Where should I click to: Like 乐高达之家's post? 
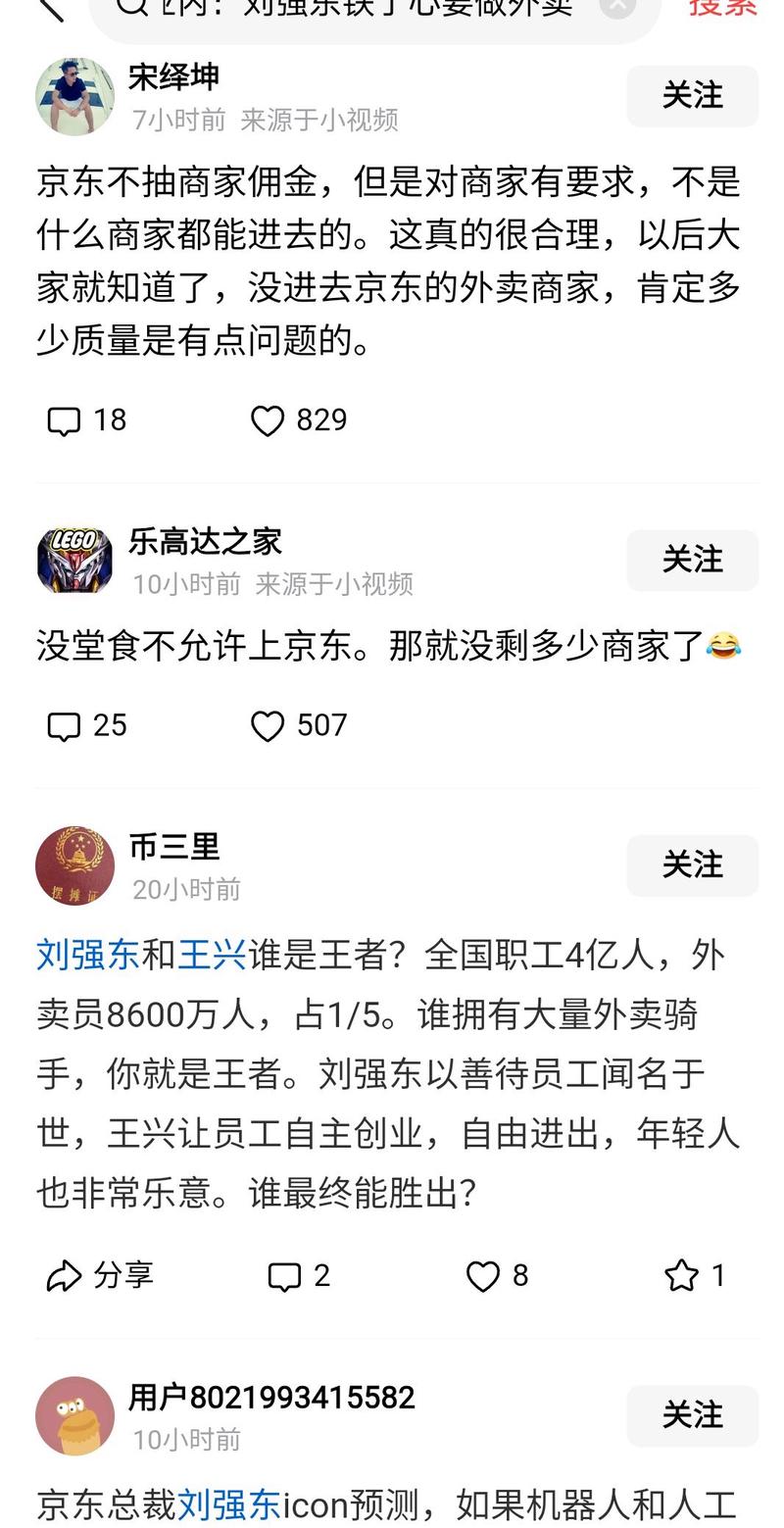(x=298, y=725)
